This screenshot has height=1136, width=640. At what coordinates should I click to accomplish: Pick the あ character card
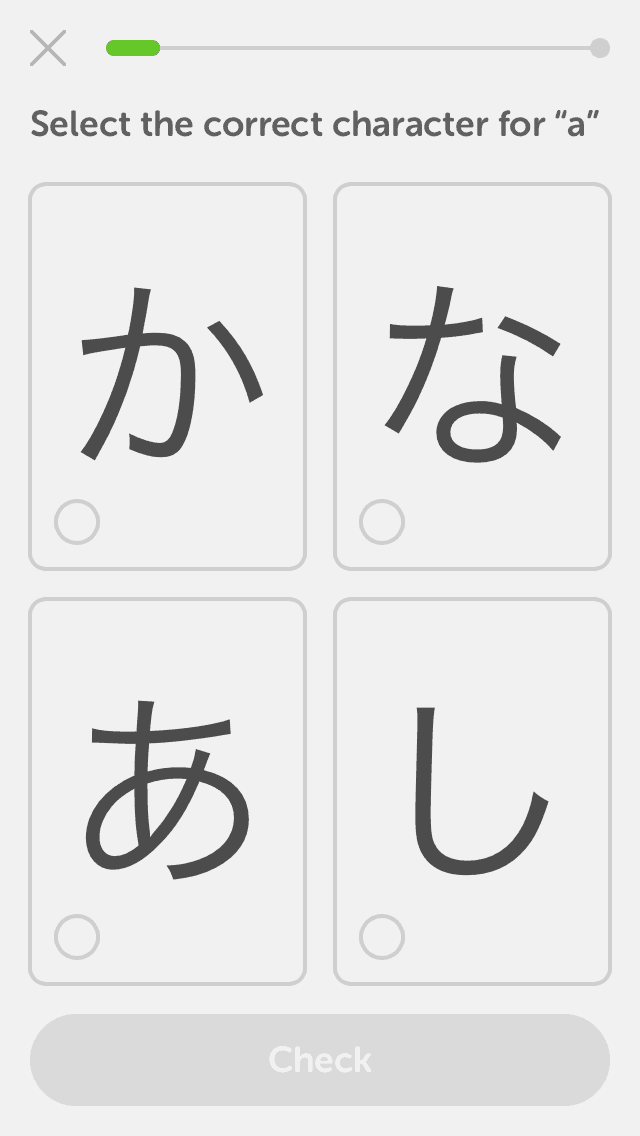(x=167, y=790)
